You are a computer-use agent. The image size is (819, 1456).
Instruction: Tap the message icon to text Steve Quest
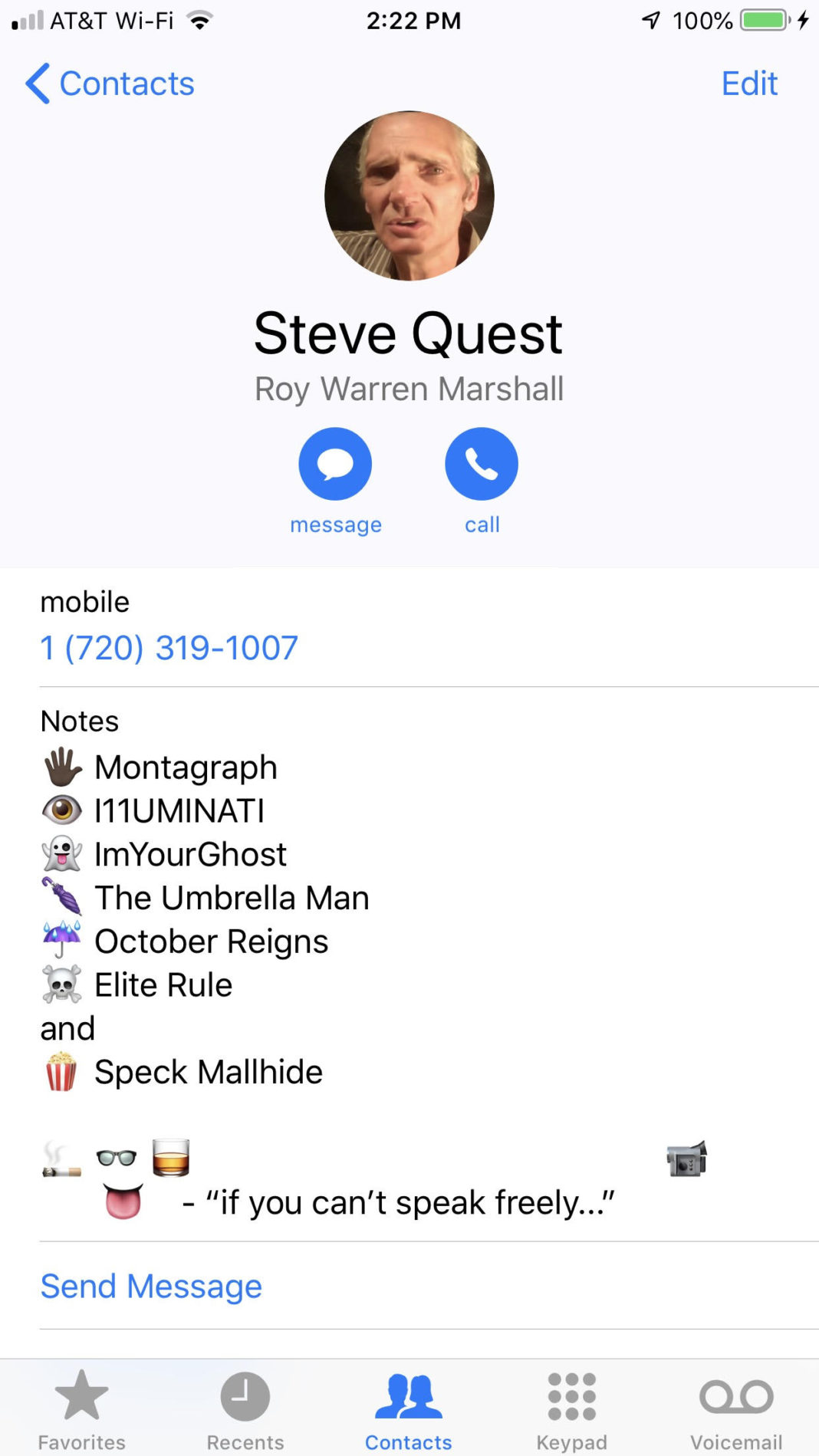[x=335, y=463]
